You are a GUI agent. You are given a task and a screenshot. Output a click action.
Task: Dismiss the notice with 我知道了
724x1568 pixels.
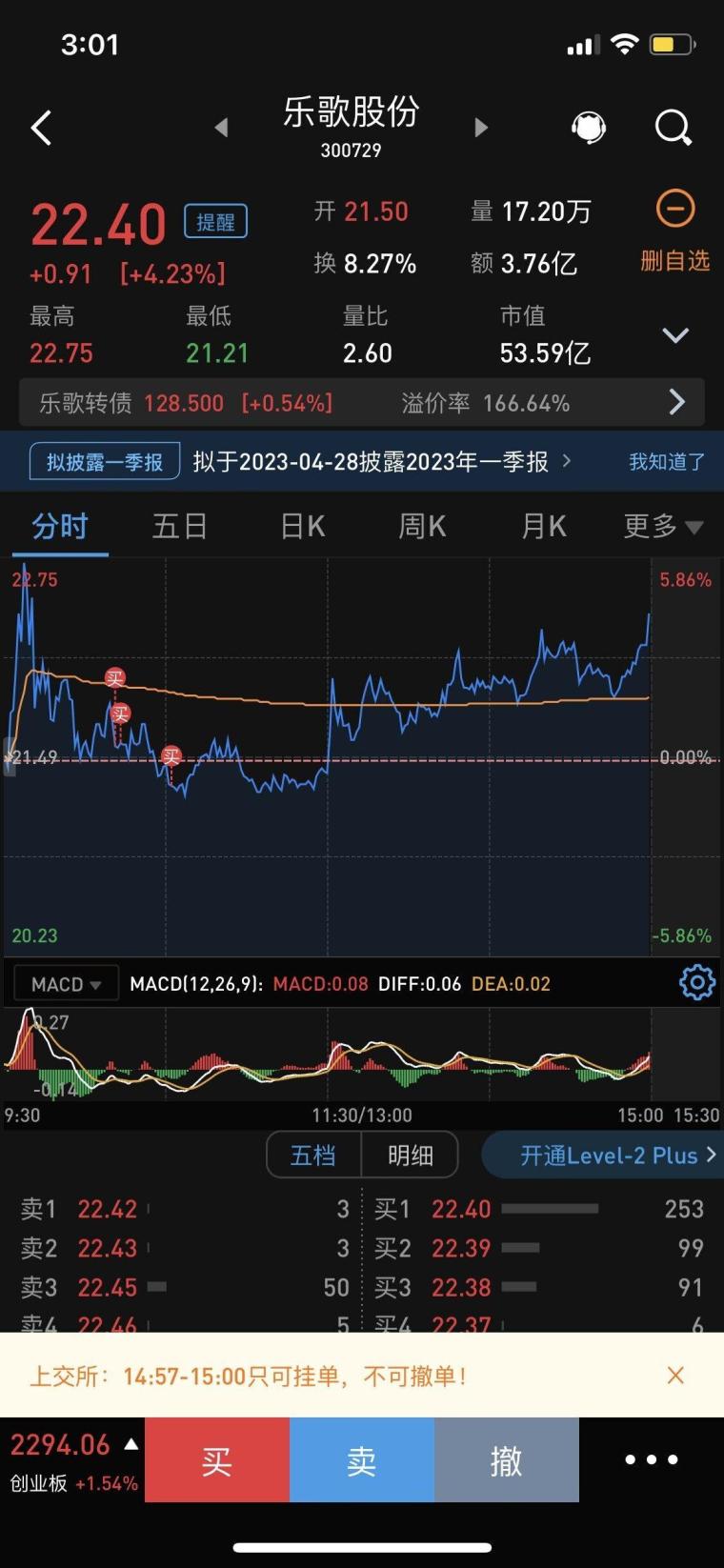click(666, 462)
